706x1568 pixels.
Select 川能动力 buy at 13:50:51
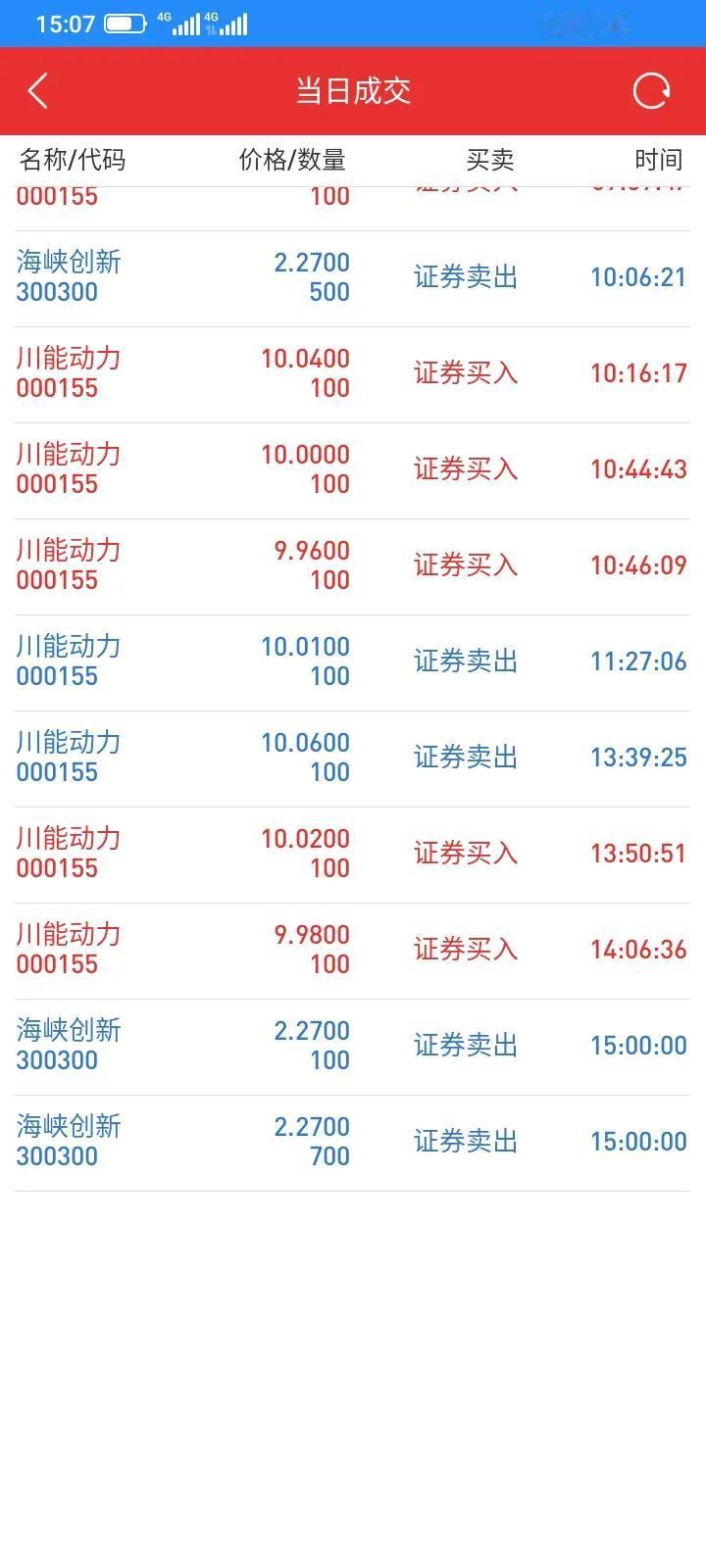pyautogui.click(x=353, y=855)
